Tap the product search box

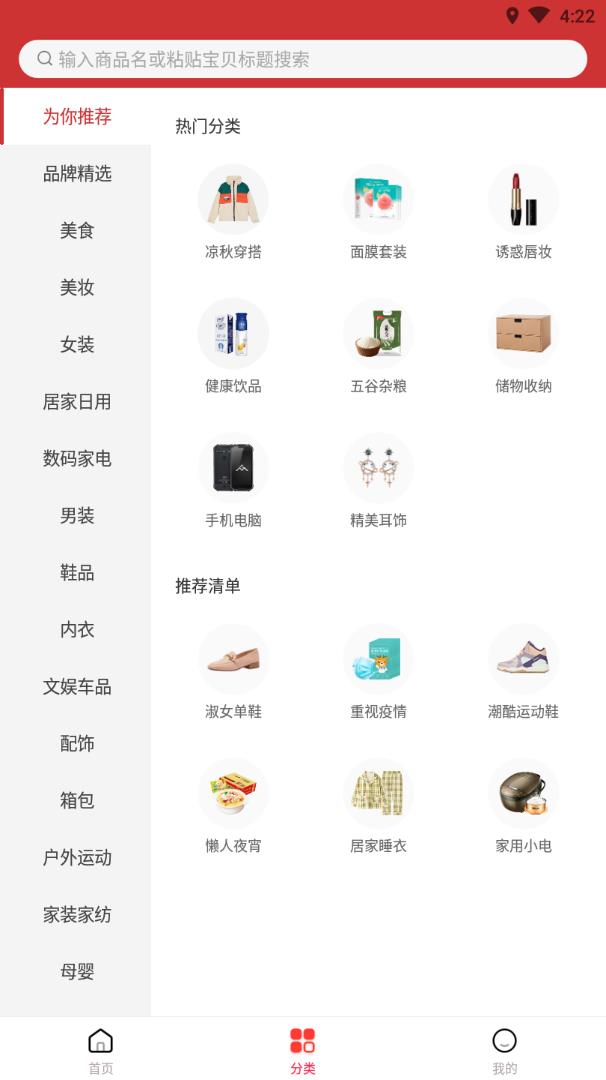click(302, 59)
